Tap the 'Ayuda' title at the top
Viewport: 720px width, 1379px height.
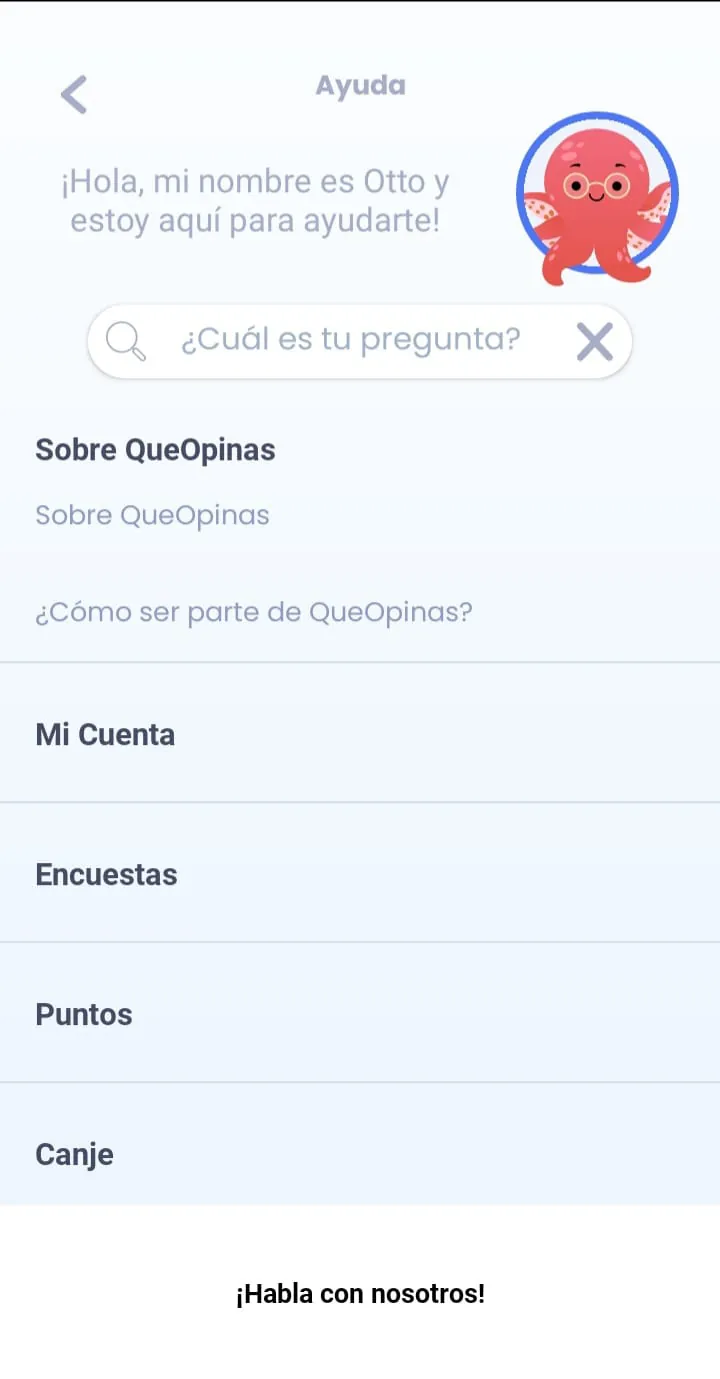pos(360,85)
